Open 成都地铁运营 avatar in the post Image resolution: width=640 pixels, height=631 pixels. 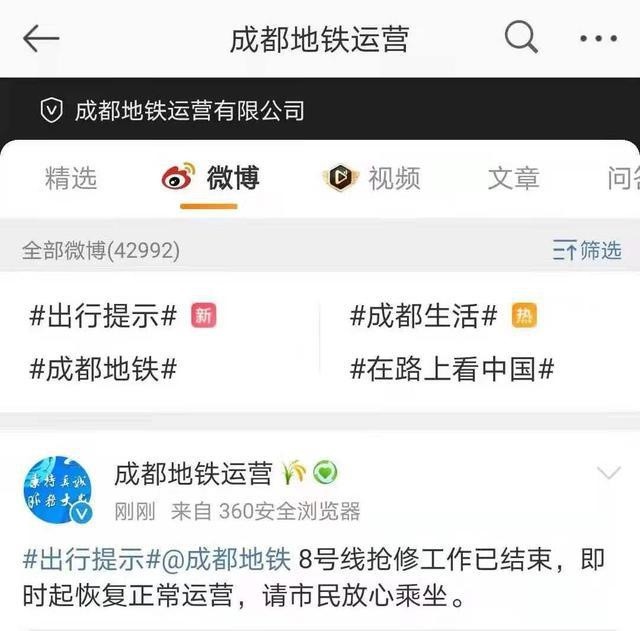tap(57, 489)
